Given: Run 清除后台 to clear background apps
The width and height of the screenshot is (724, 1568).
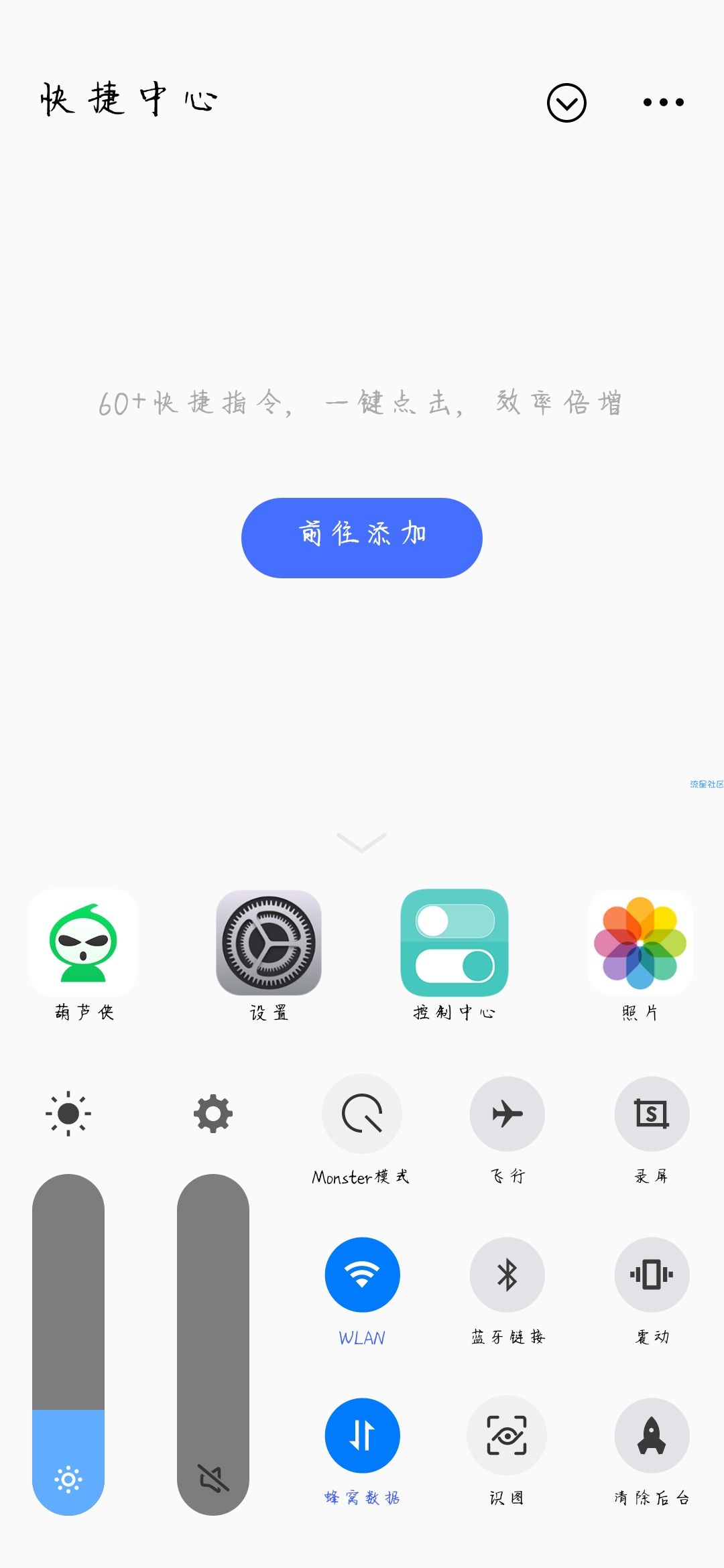Looking at the screenshot, I should [x=652, y=1435].
